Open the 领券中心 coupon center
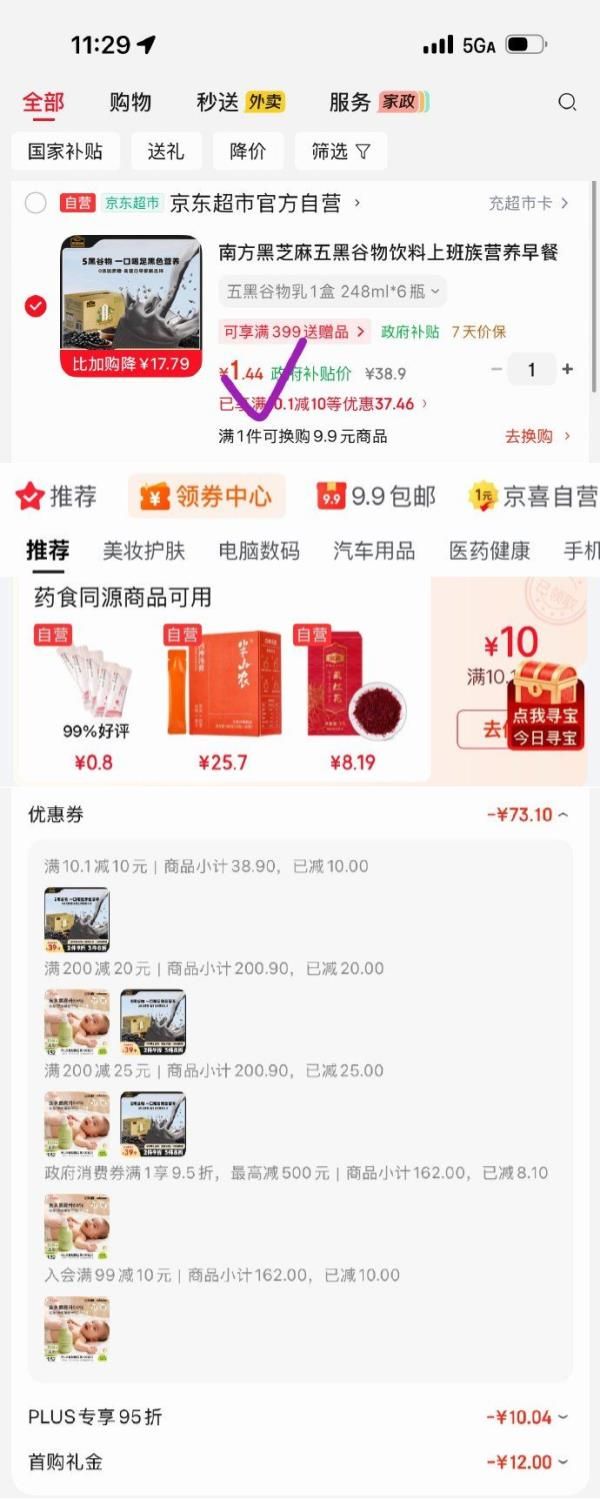This screenshot has height=1500, width=600. (x=207, y=496)
